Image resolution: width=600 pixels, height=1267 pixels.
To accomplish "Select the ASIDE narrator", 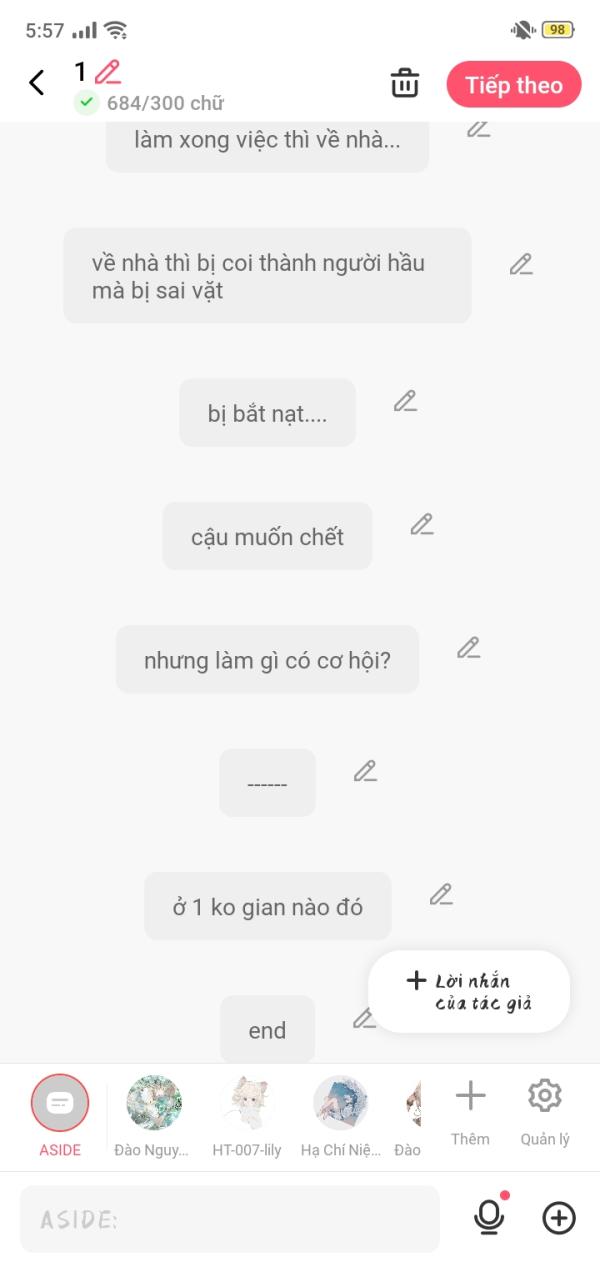I will (60, 1116).
